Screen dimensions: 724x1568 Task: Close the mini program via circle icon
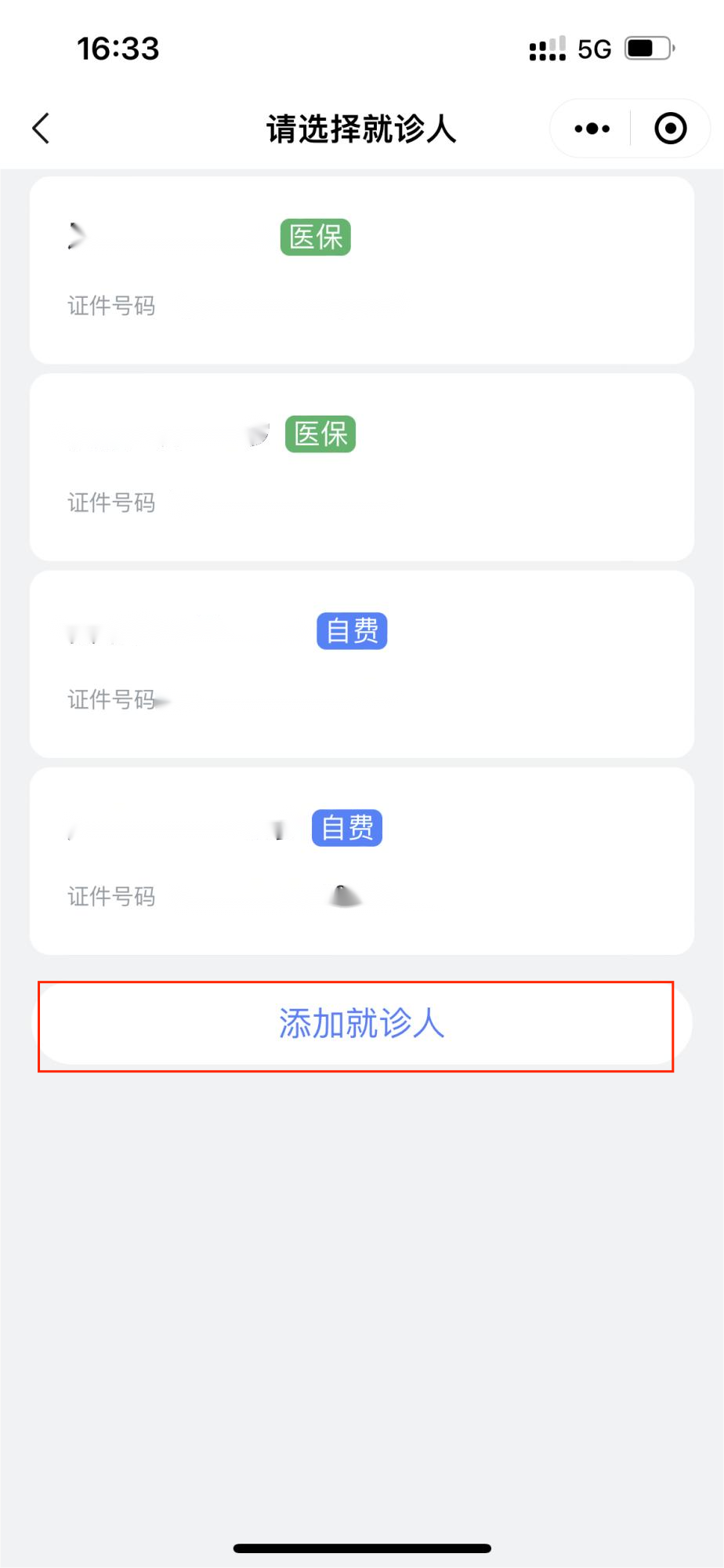click(x=670, y=129)
